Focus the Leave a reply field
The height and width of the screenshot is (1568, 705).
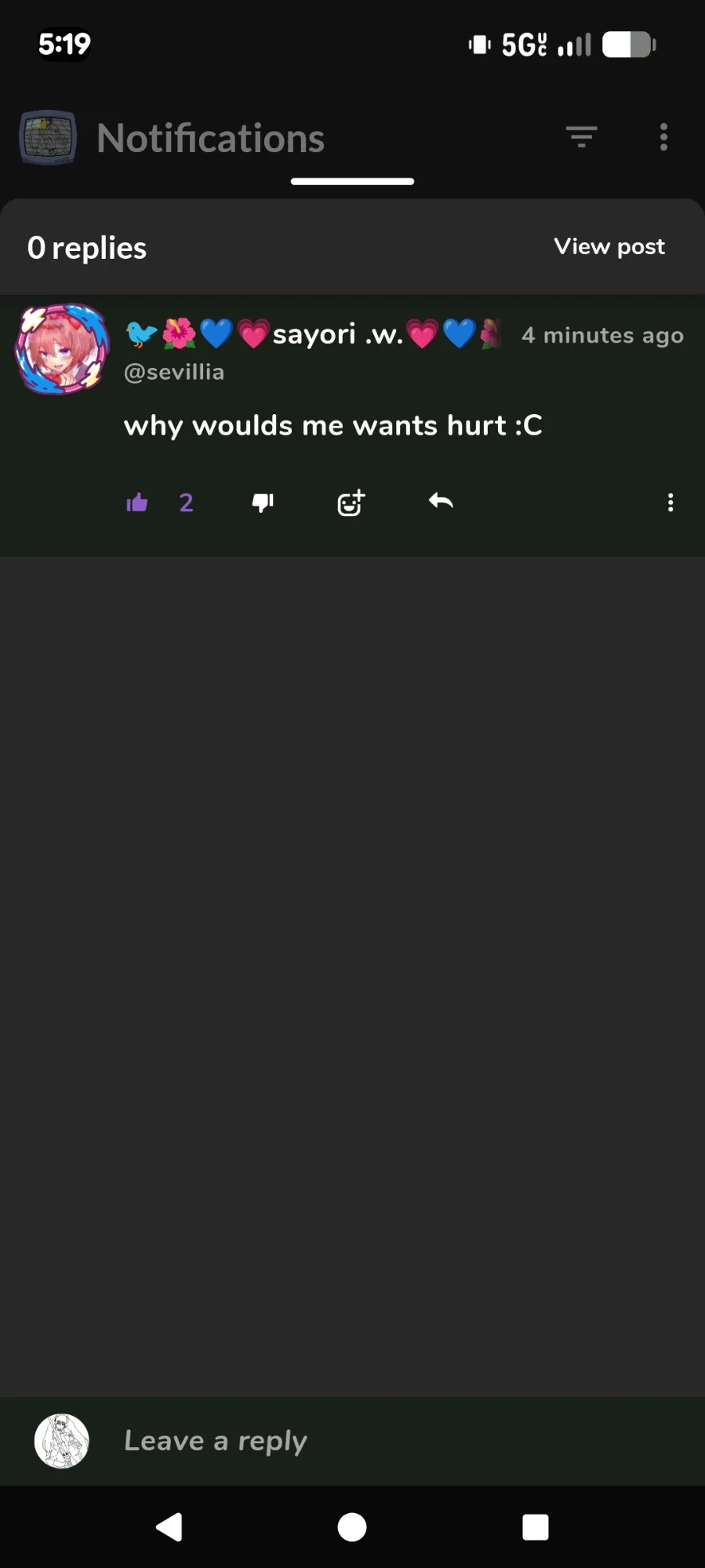tap(392, 1441)
